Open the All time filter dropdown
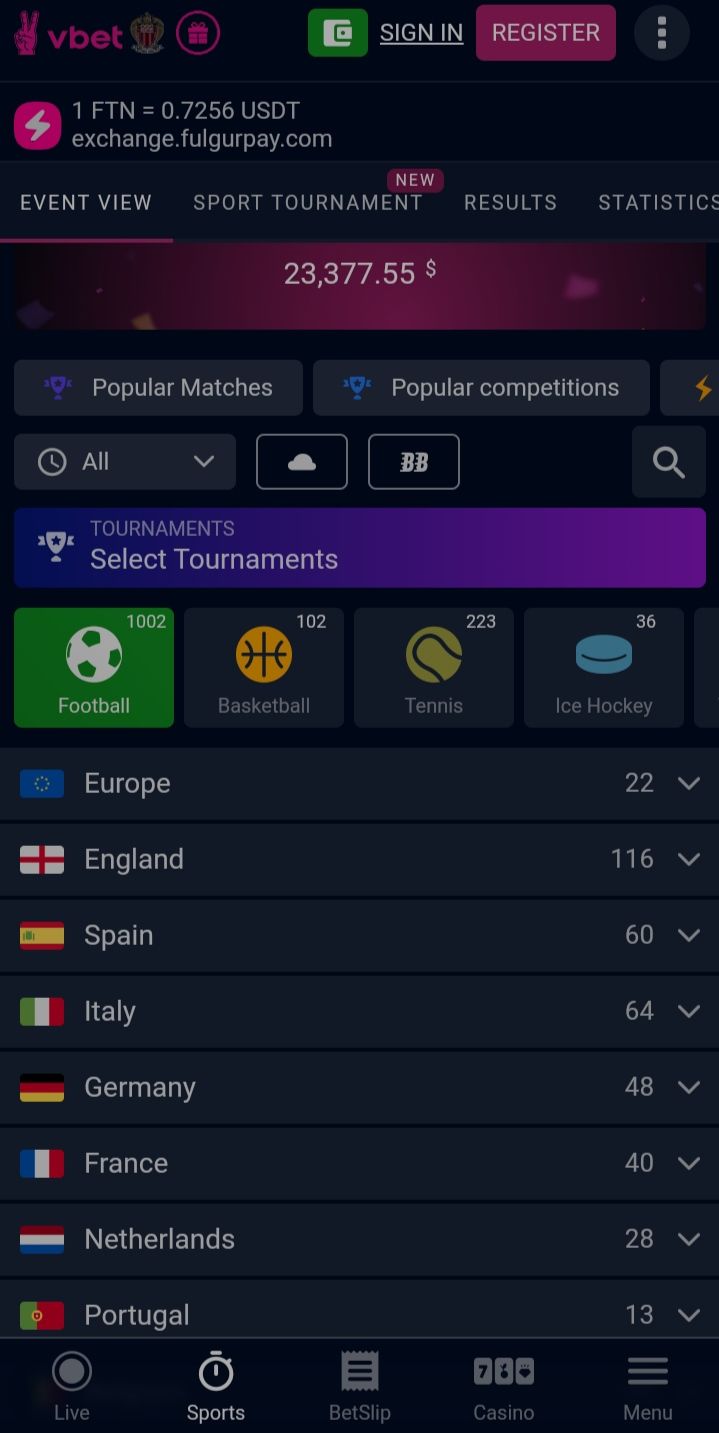This screenshot has height=1433, width=719. [x=125, y=462]
